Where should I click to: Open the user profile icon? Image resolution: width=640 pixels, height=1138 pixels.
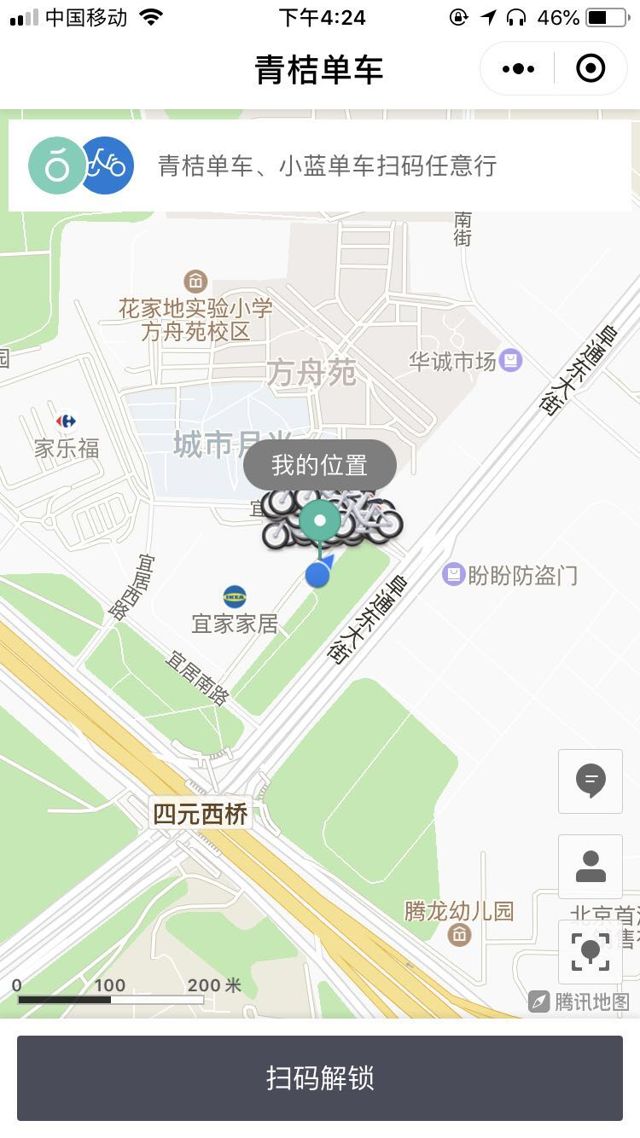click(x=590, y=867)
